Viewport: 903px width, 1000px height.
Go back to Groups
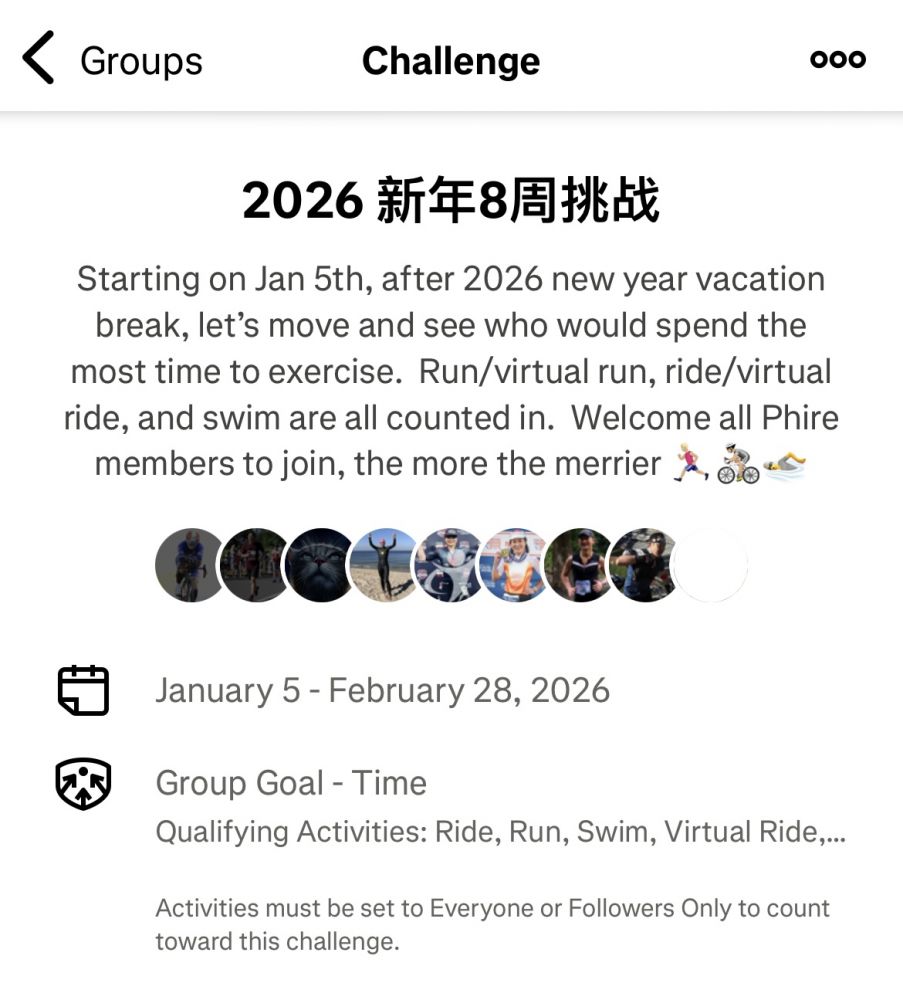coord(112,61)
